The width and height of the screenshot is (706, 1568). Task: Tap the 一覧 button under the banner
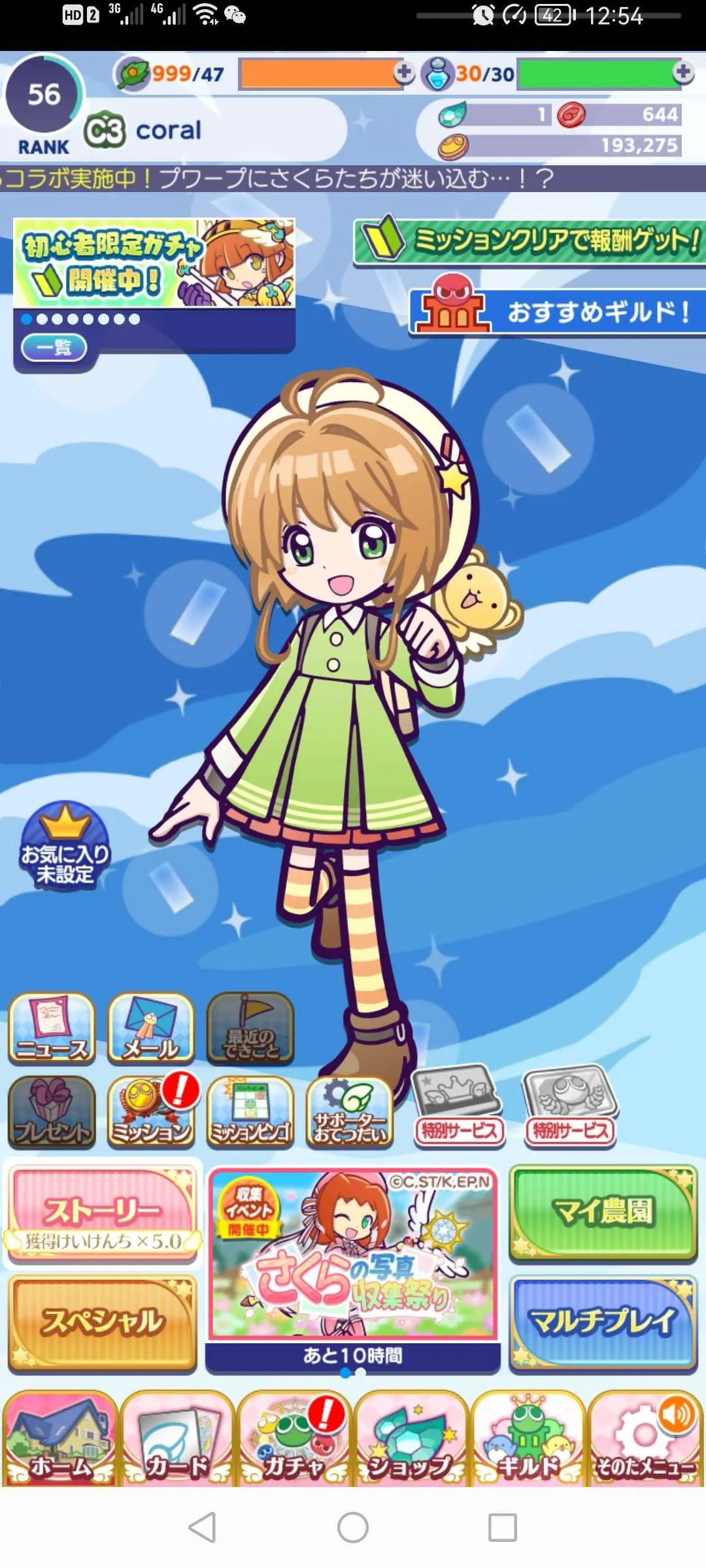pos(54,348)
